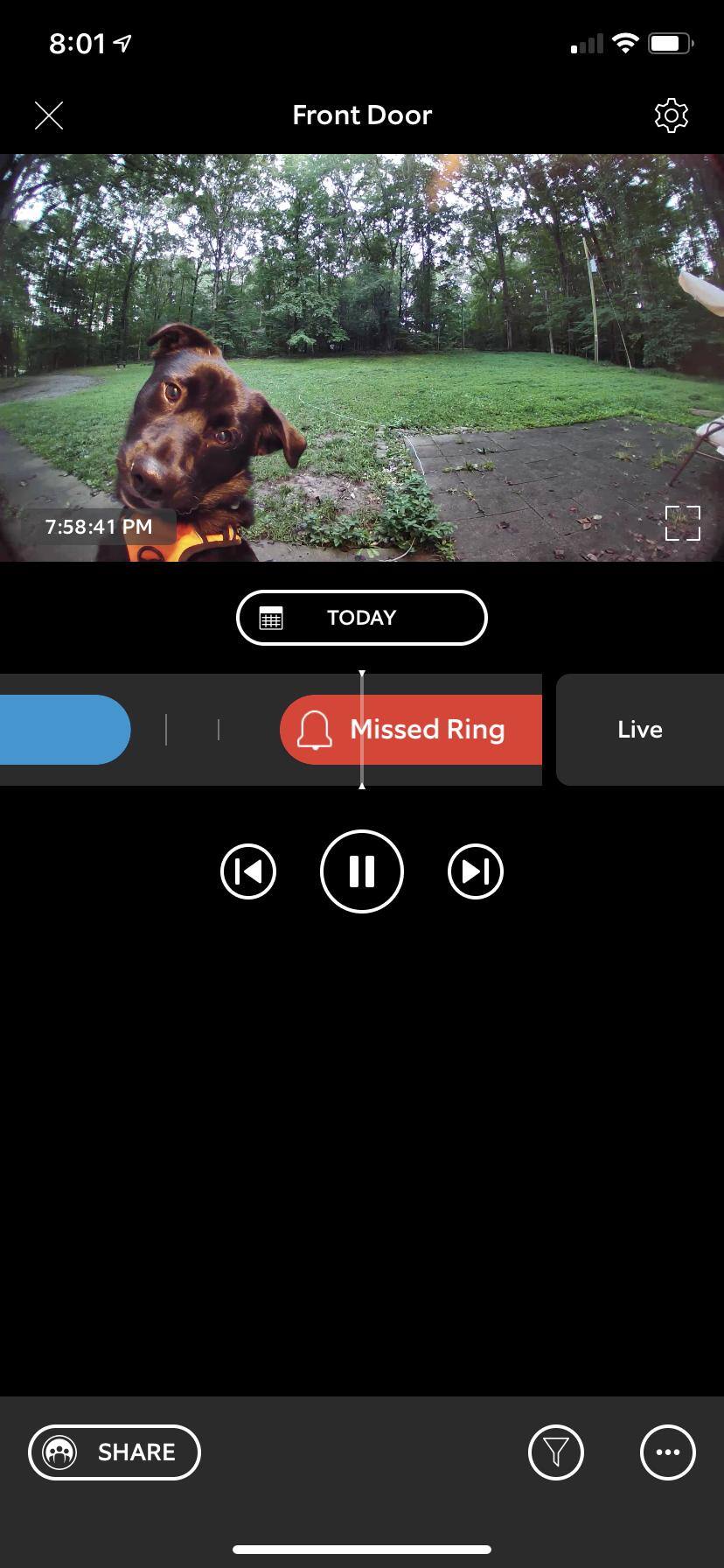
Task: Skip to the next event
Action: pos(476,871)
